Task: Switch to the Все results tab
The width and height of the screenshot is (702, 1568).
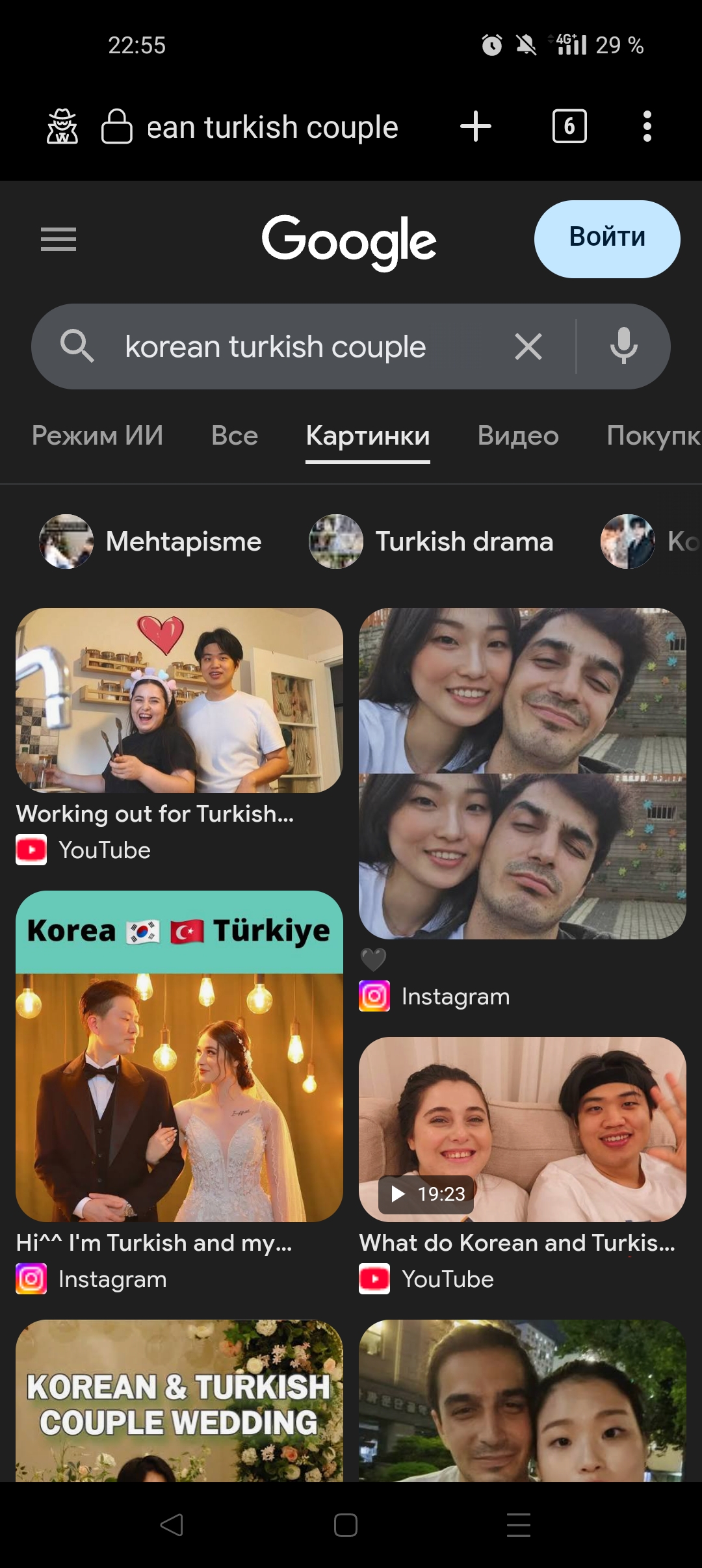Action: coord(235,436)
